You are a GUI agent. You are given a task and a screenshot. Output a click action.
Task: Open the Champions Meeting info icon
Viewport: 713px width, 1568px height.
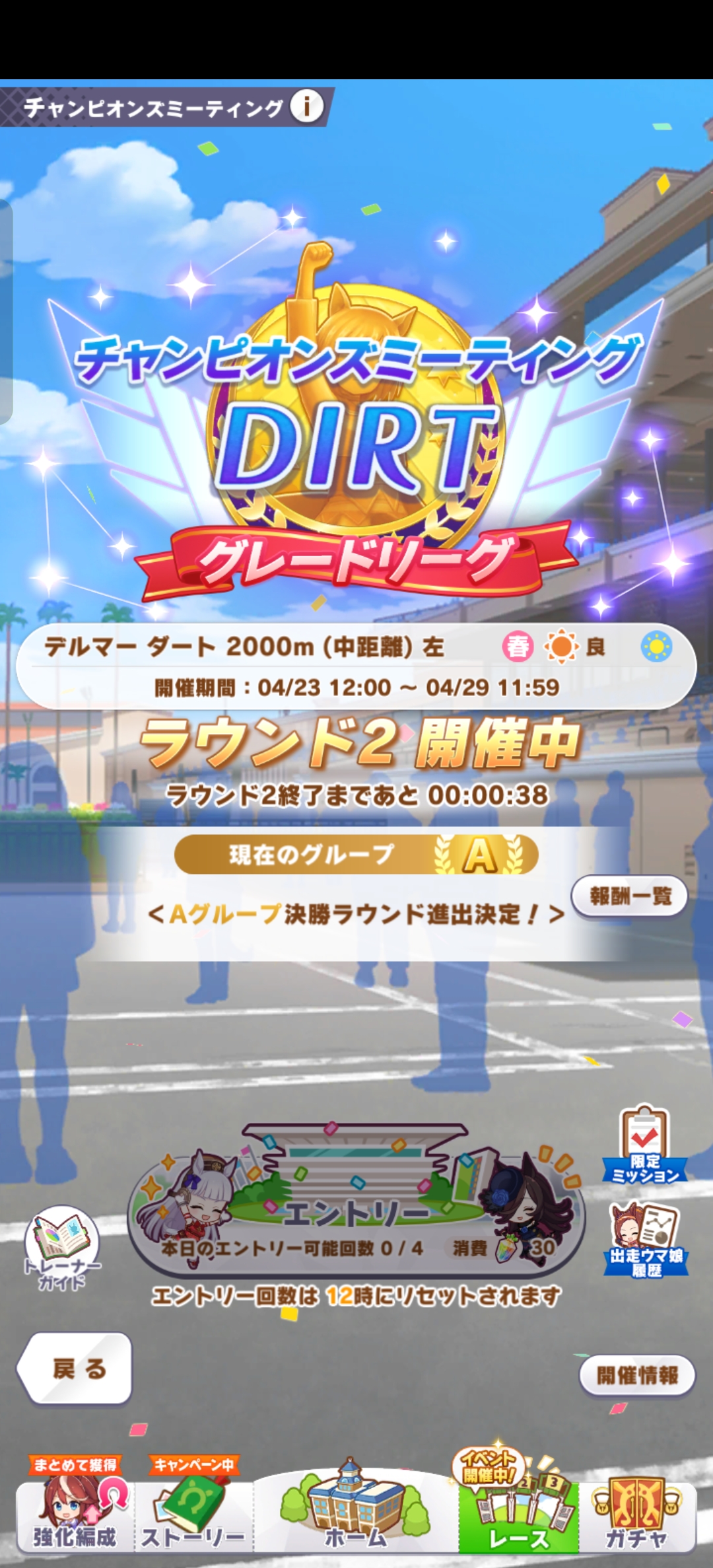[x=306, y=106]
